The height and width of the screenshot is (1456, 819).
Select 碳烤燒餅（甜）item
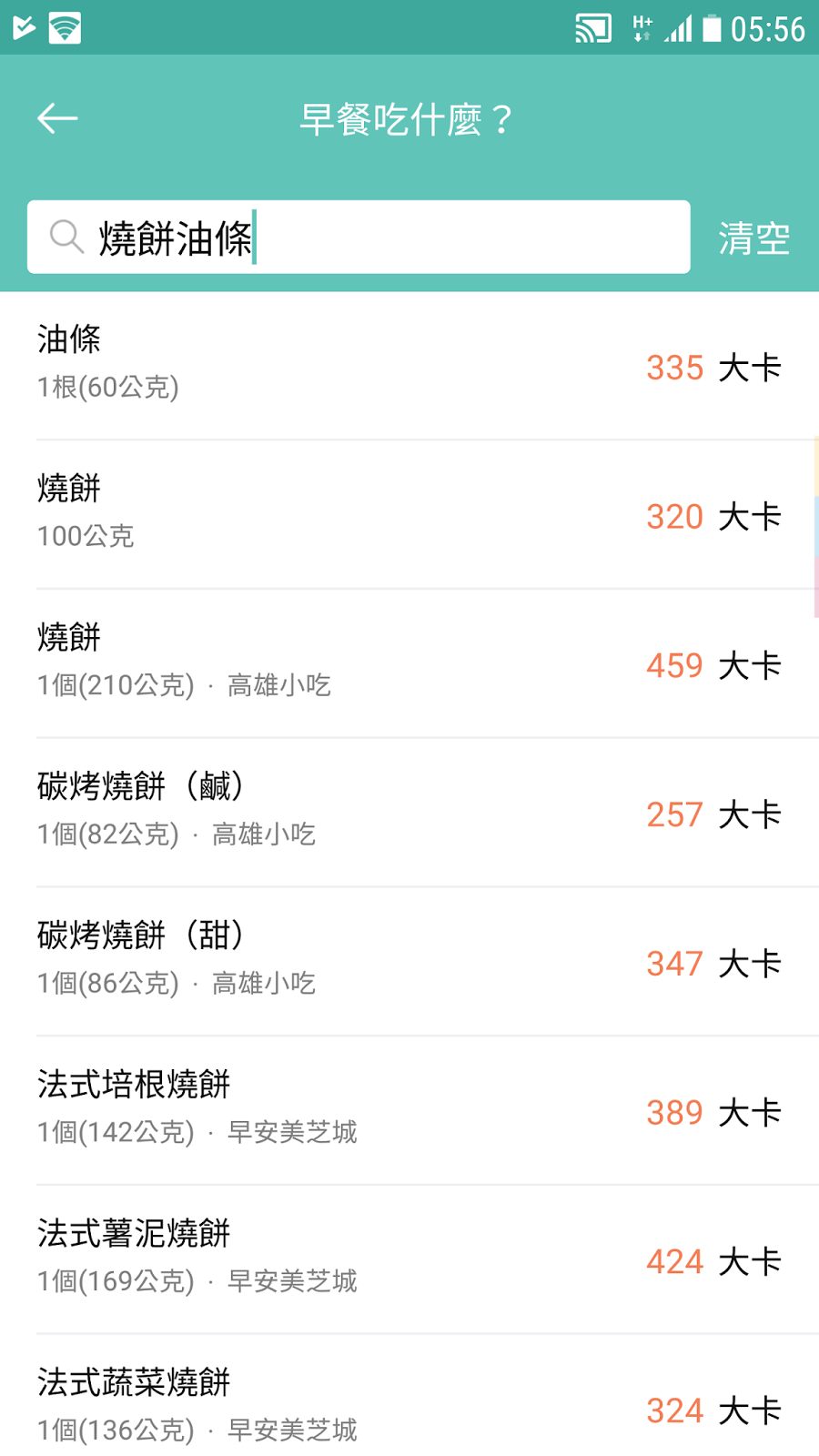(x=409, y=963)
